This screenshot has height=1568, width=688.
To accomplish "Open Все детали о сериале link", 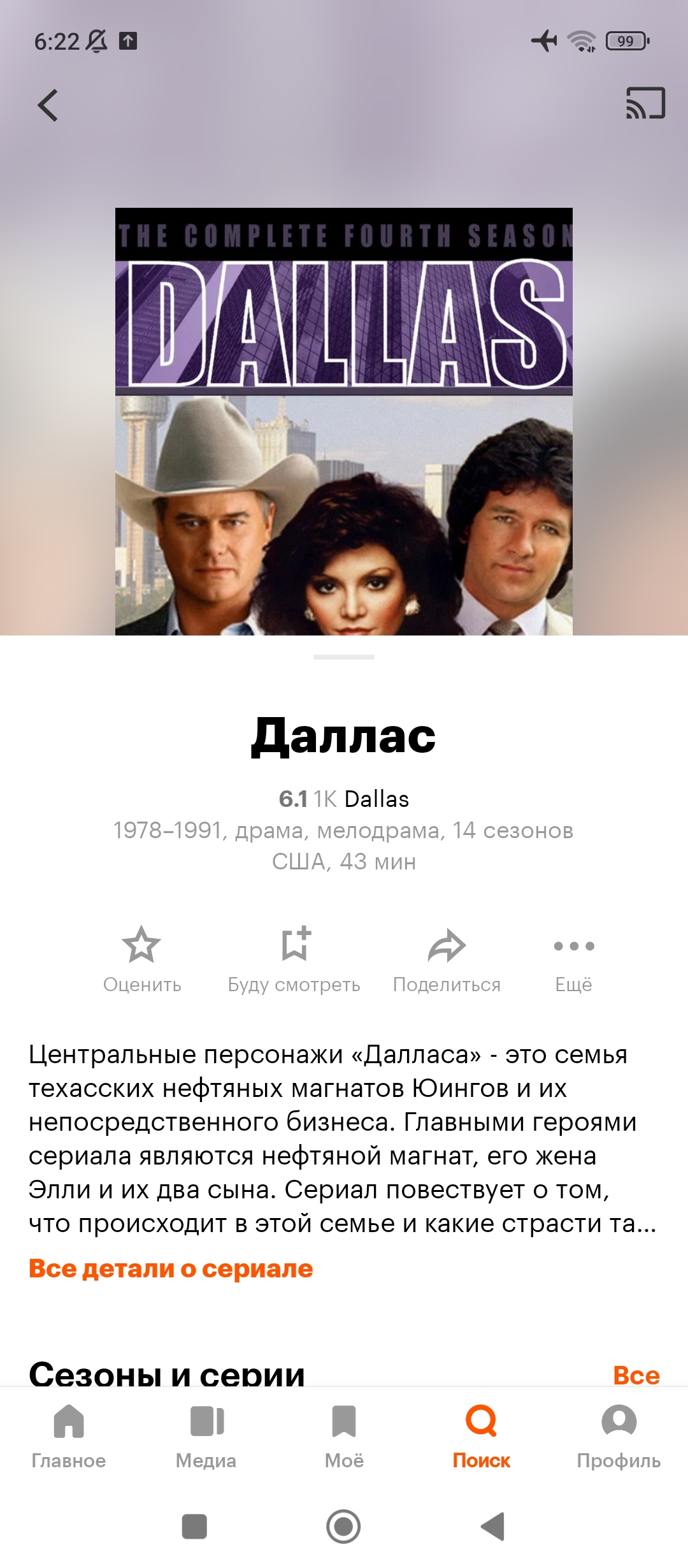I will (171, 1268).
